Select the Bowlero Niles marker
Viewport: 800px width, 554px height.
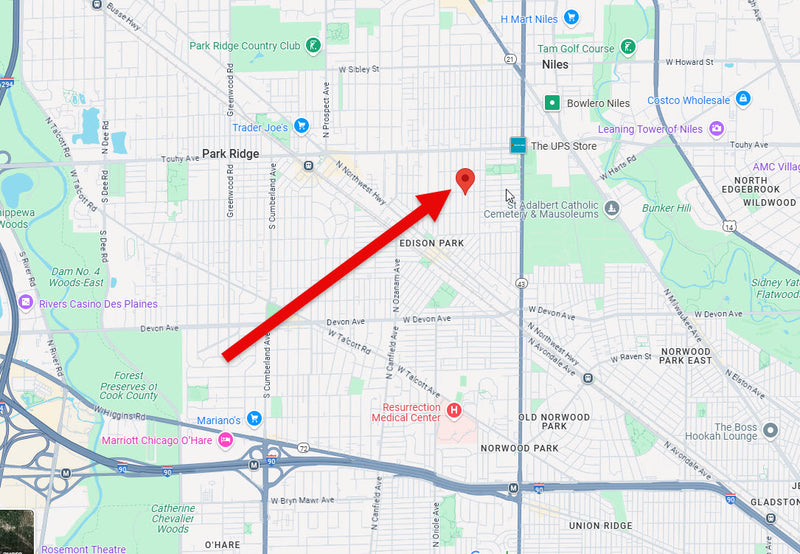coord(551,102)
